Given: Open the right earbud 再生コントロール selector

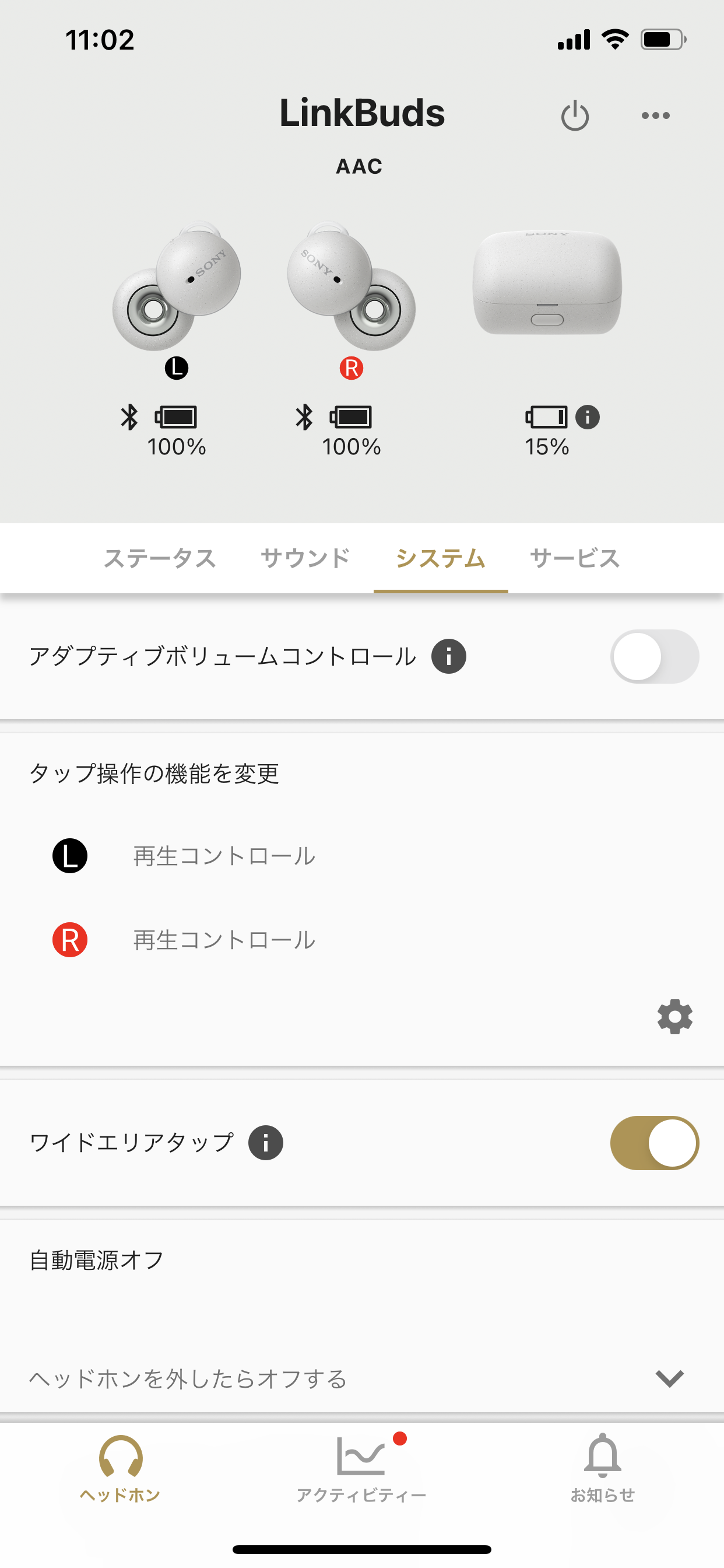Looking at the screenshot, I should point(223,940).
